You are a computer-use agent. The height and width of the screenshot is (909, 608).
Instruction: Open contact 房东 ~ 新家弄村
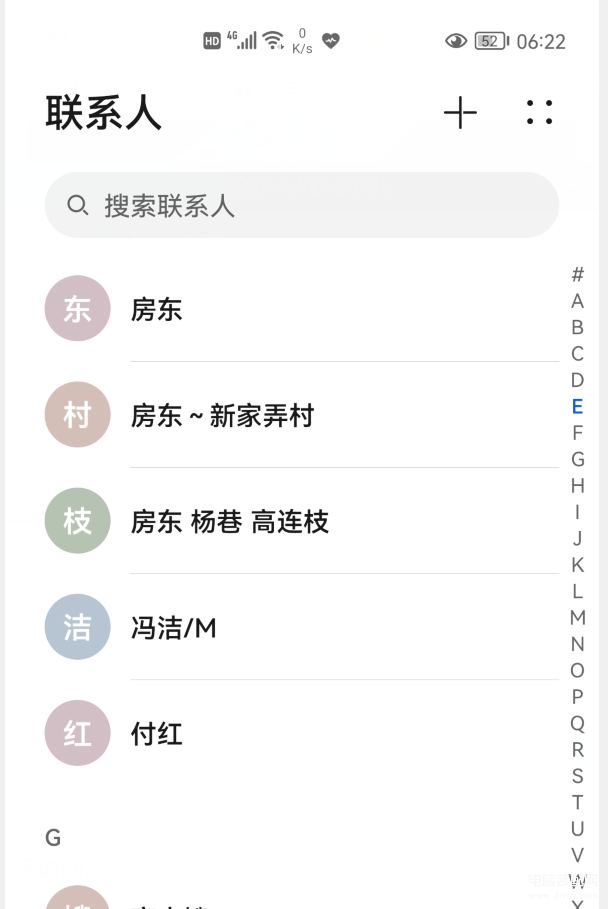[300, 415]
